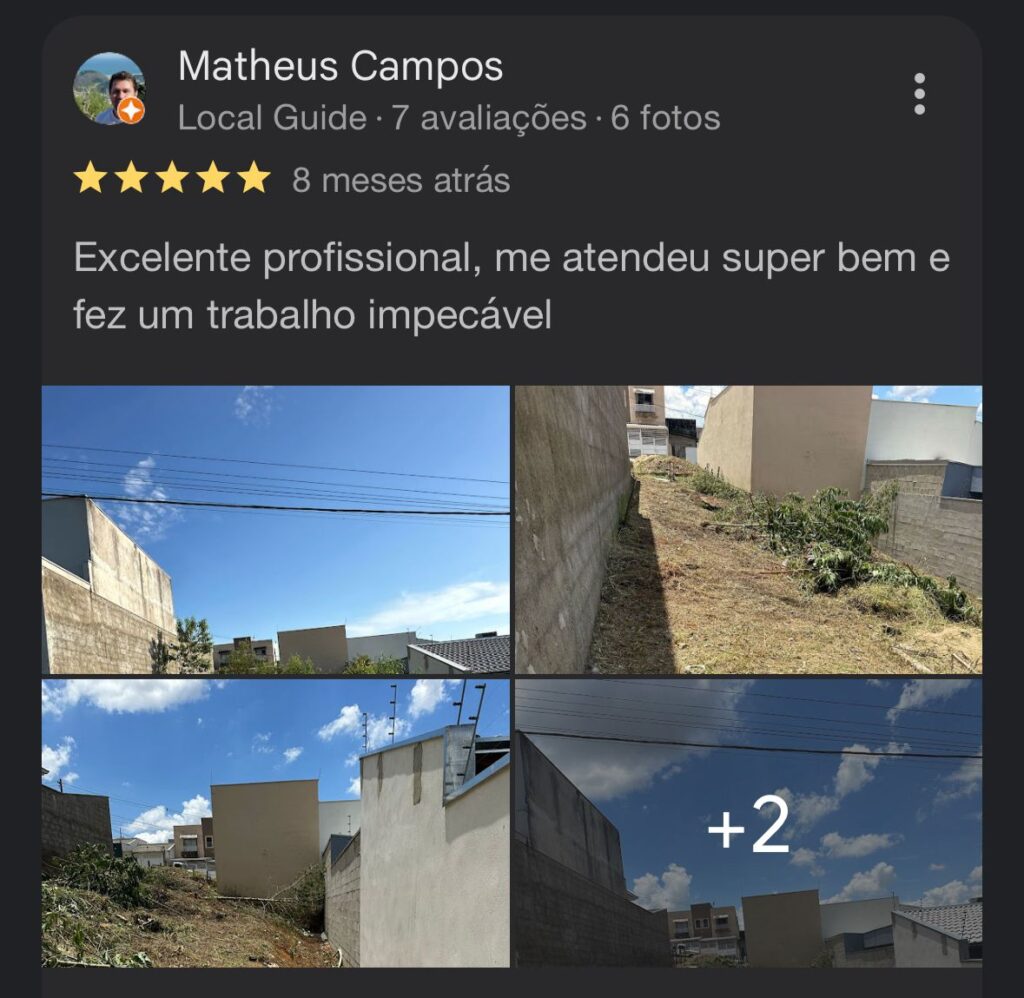
Task: View reviewer name Matheus Campos's profile
Action: pyautogui.click(x=340, y=68)
